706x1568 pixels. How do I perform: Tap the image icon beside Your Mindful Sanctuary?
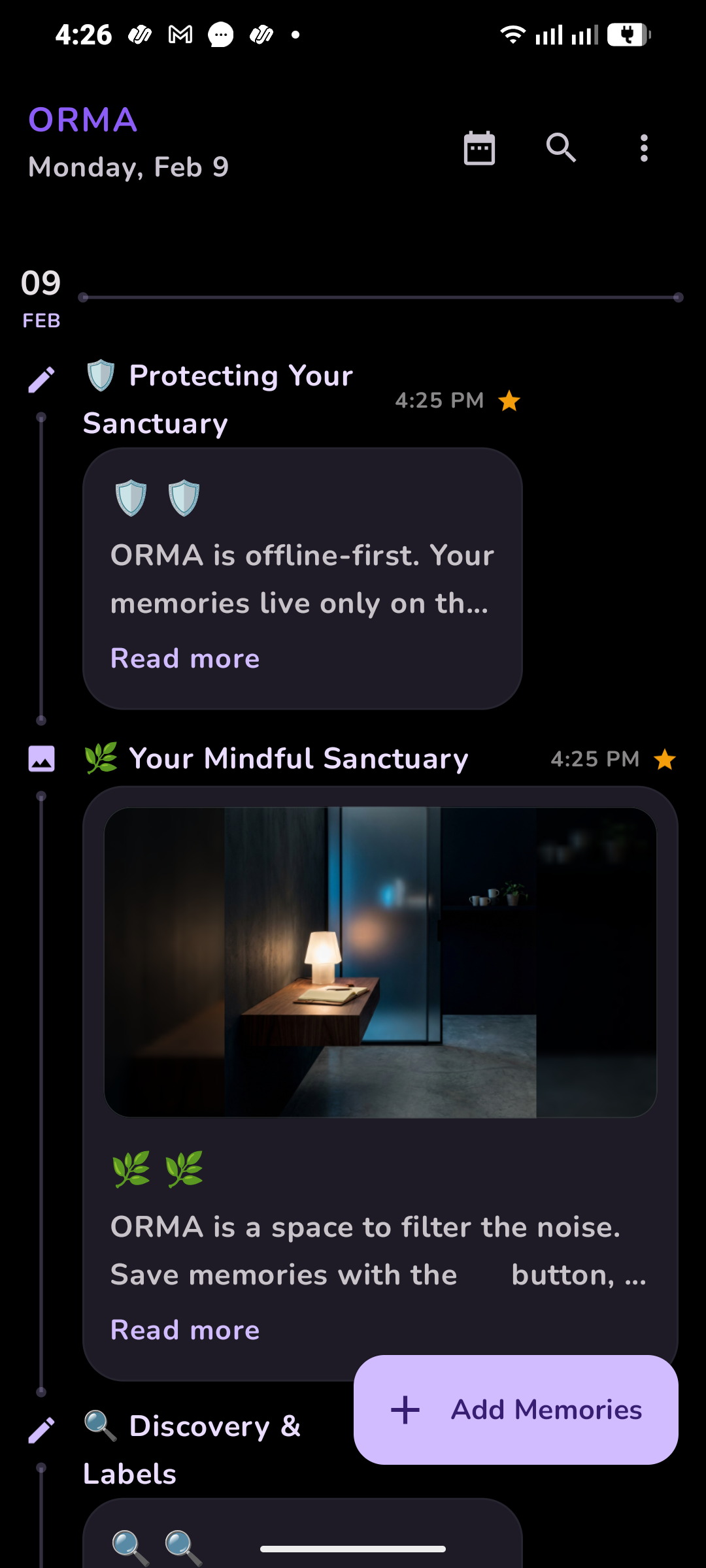point(41,759)
